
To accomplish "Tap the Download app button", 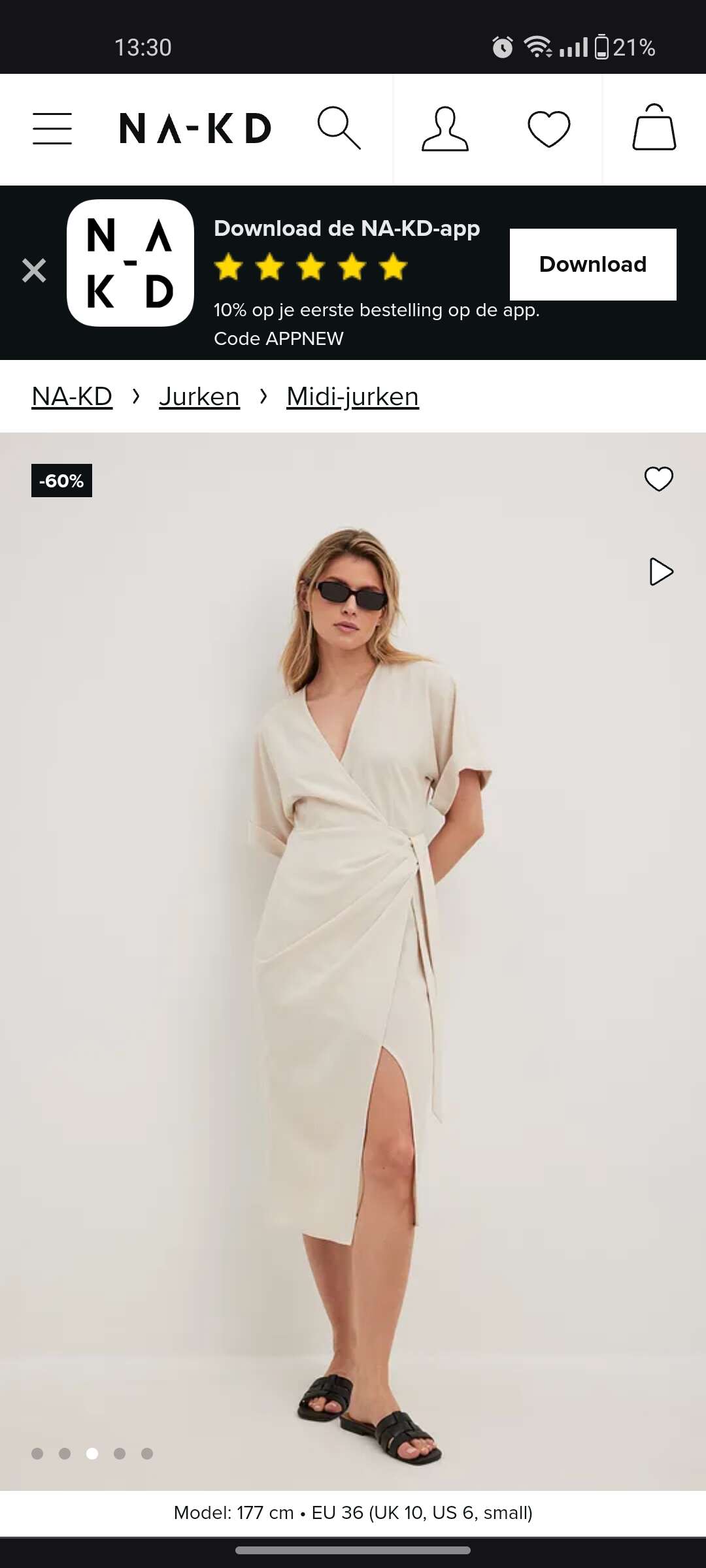I will (x=593, y=264).
